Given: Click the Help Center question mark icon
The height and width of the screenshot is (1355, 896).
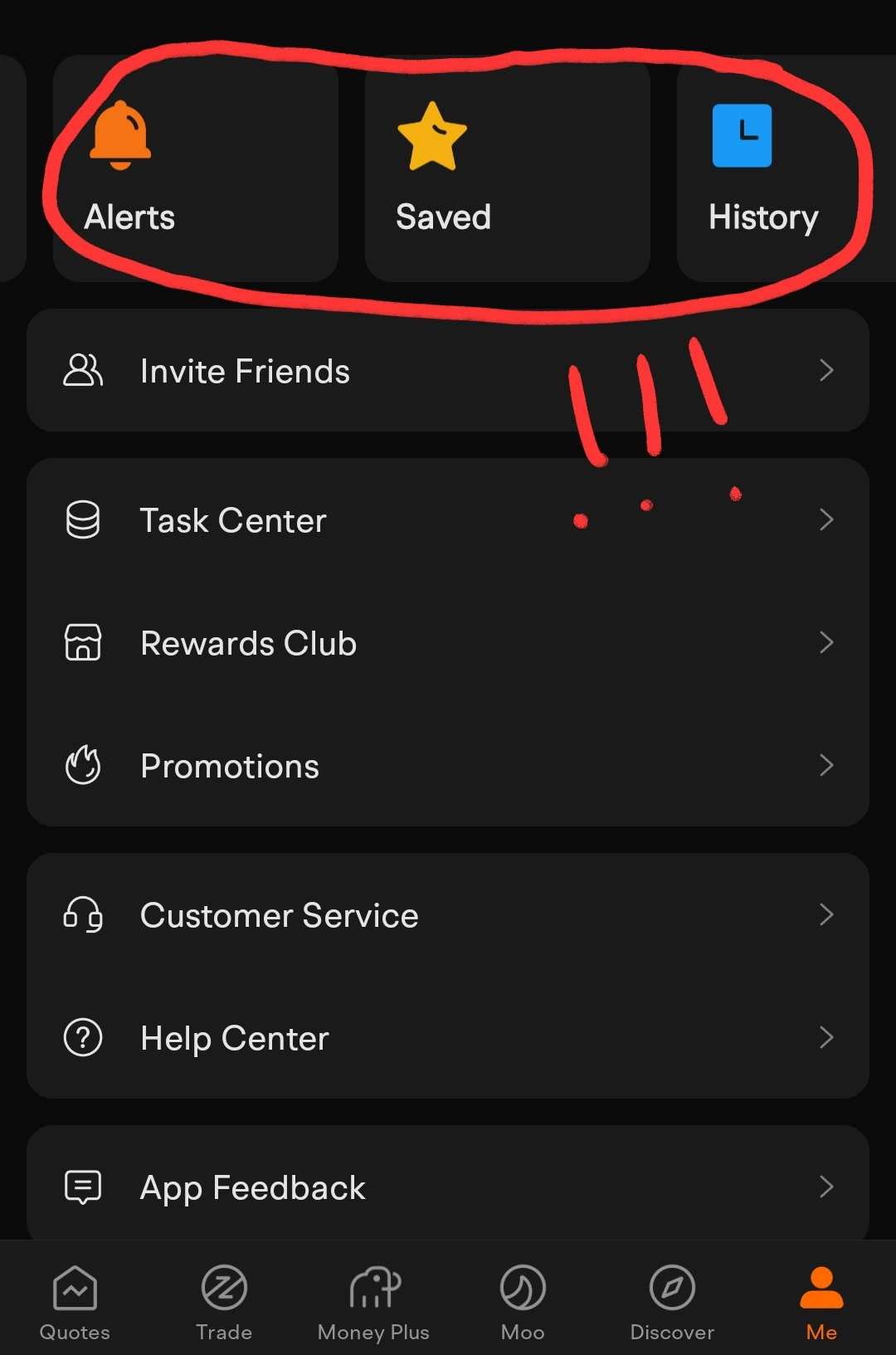Looking at the screenshot, I should click(x=82, y=1037).
